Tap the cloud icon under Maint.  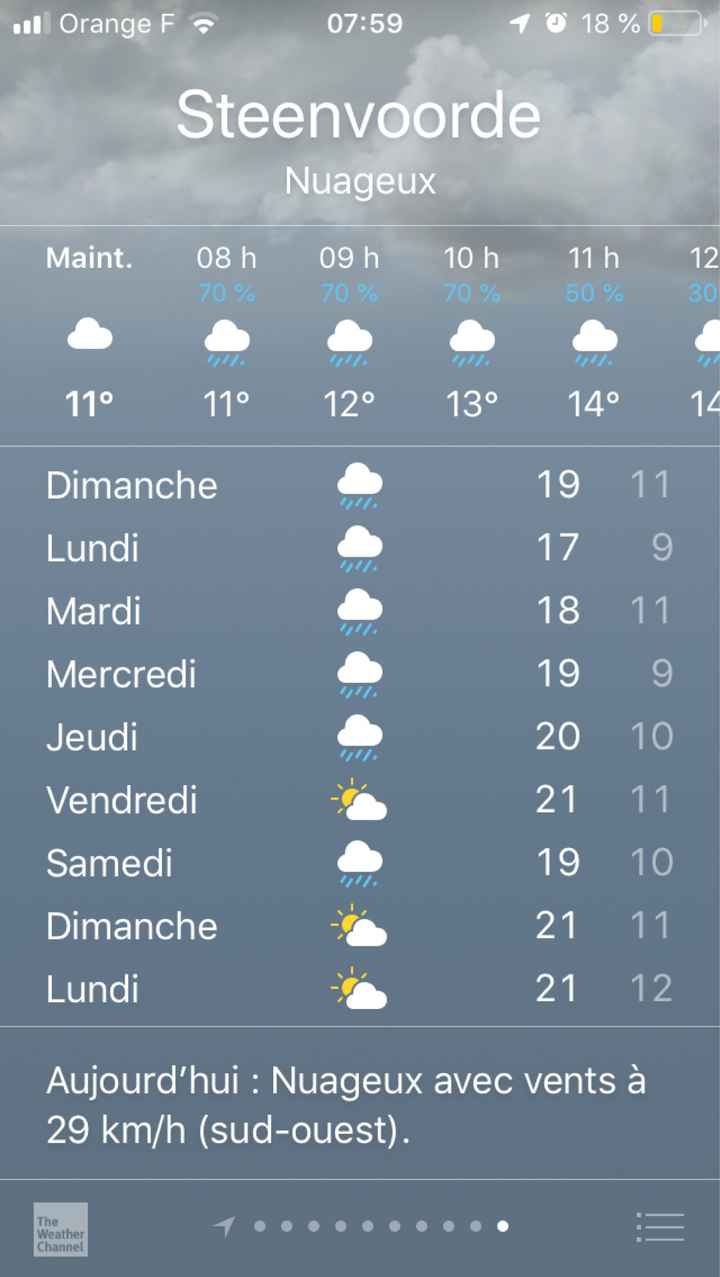[x=88, y=335]
